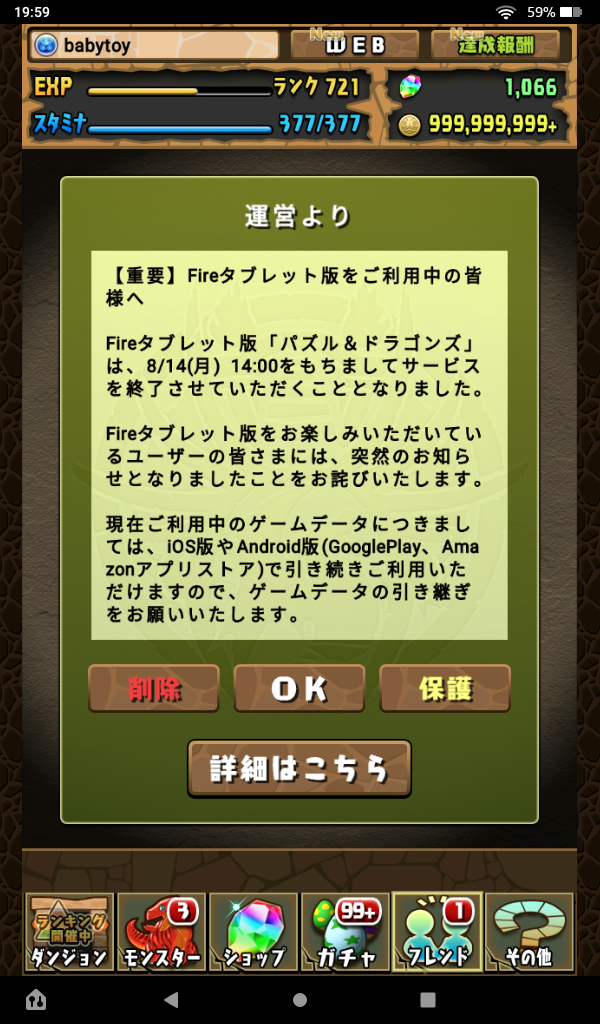Open the WEB button
Screen dimensions: 600x1024
355,45
